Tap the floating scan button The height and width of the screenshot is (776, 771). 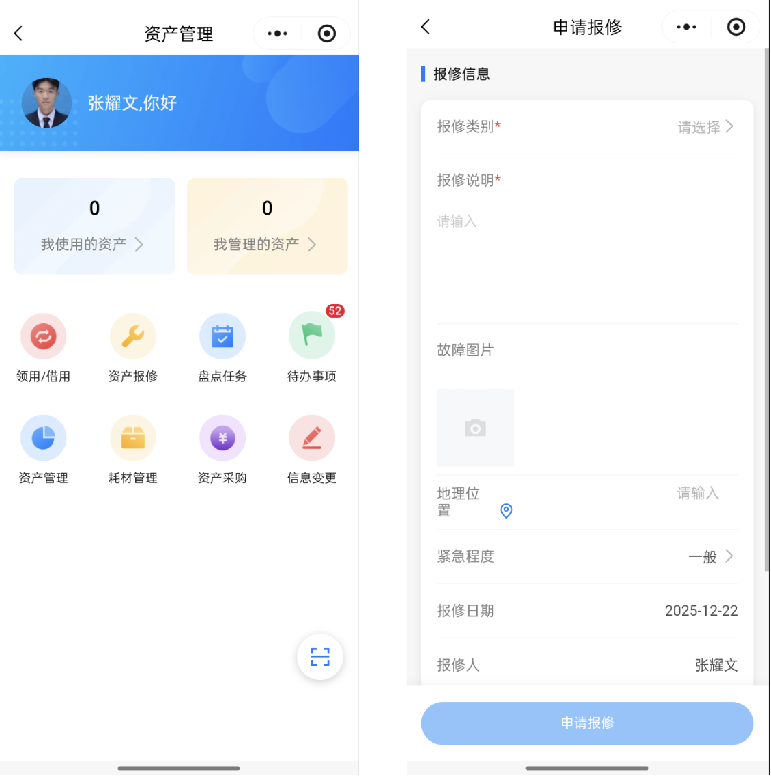[320, 657]
